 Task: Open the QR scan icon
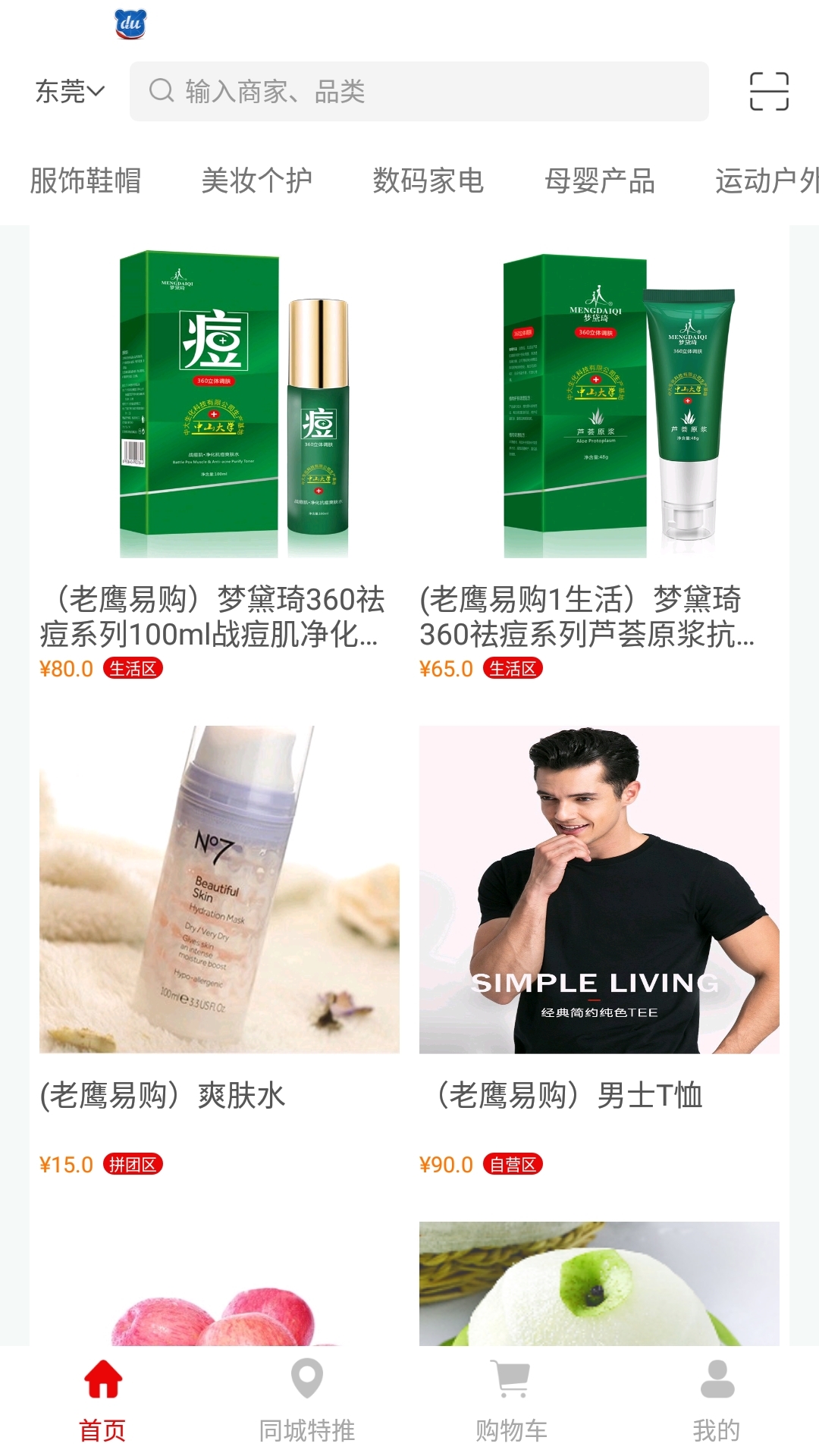(x=769, y=92)
